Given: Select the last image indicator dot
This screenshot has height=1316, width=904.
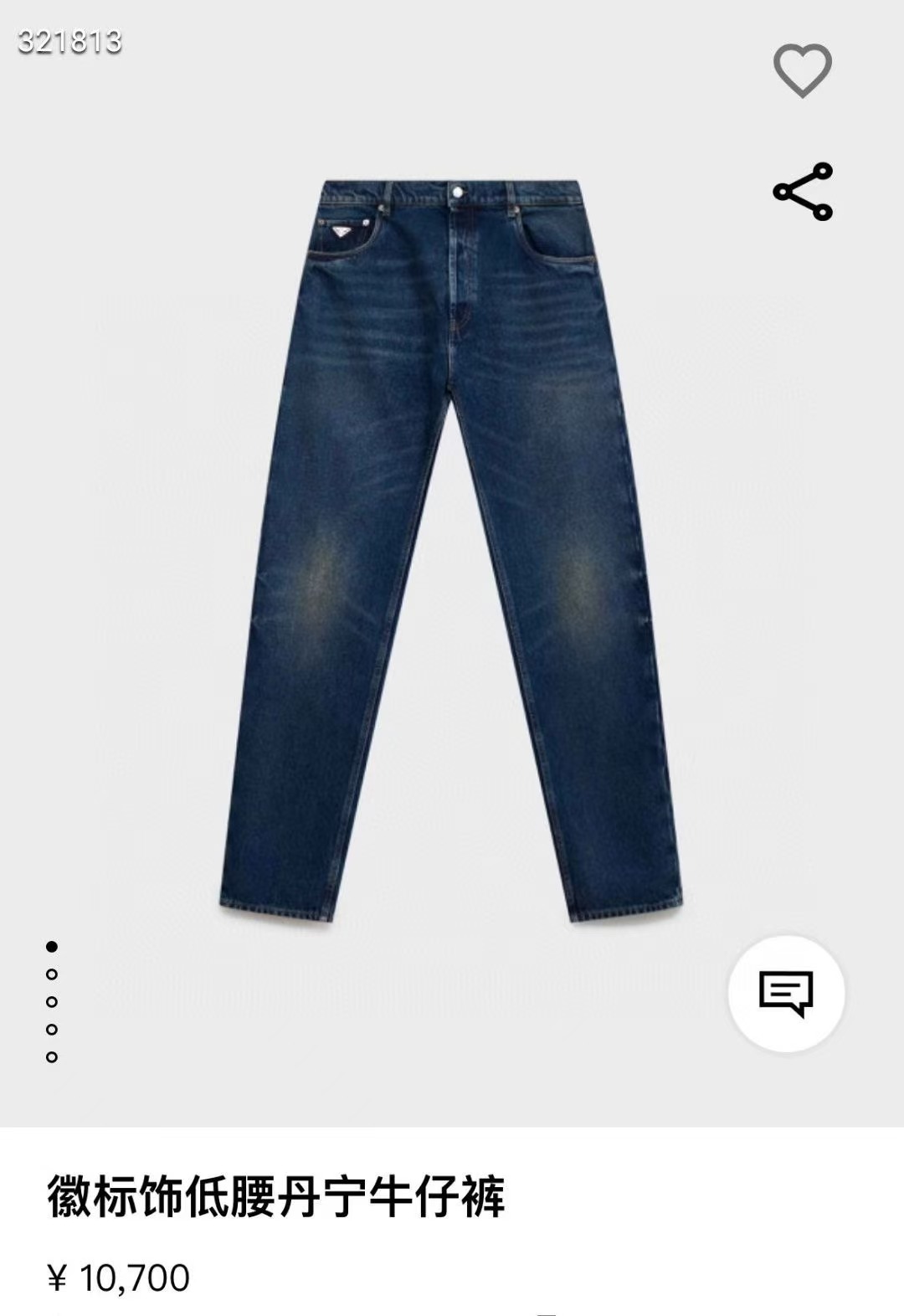Looking at the screenshot, I should 52,1057.
